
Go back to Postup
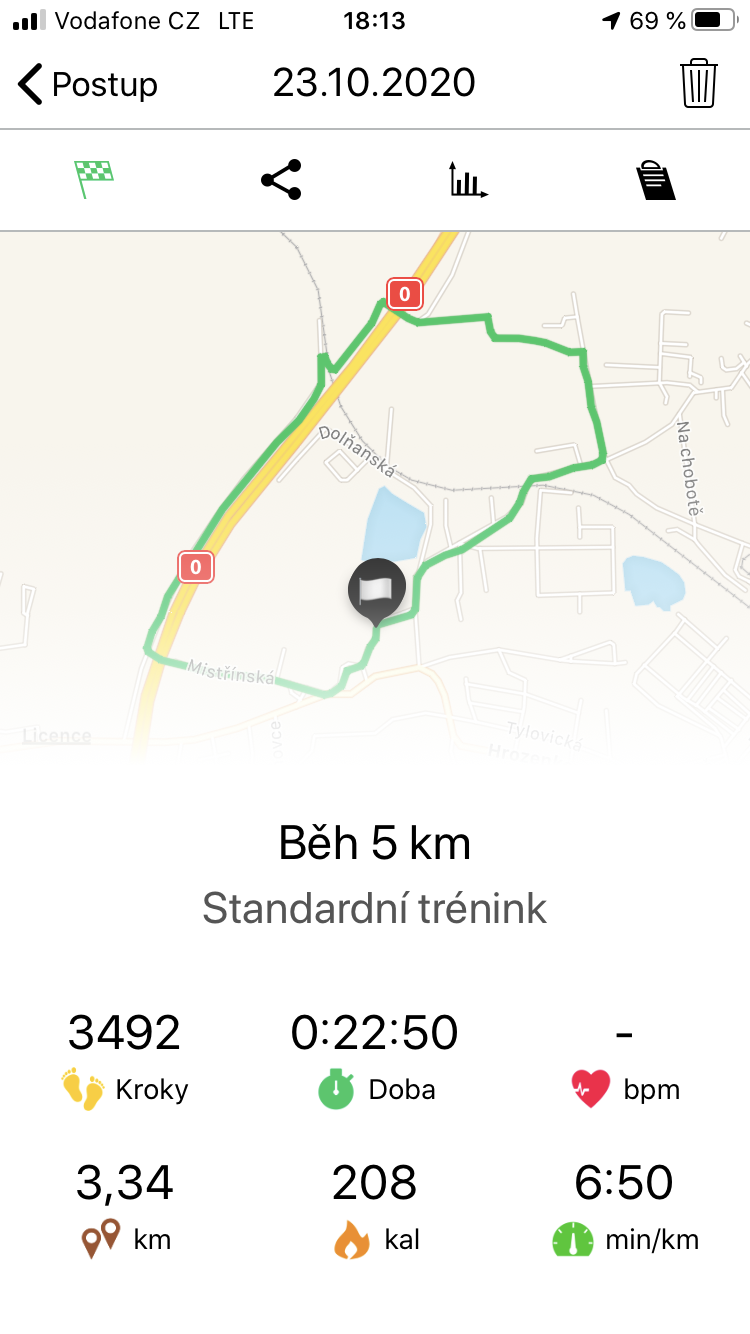click(88, 84)
